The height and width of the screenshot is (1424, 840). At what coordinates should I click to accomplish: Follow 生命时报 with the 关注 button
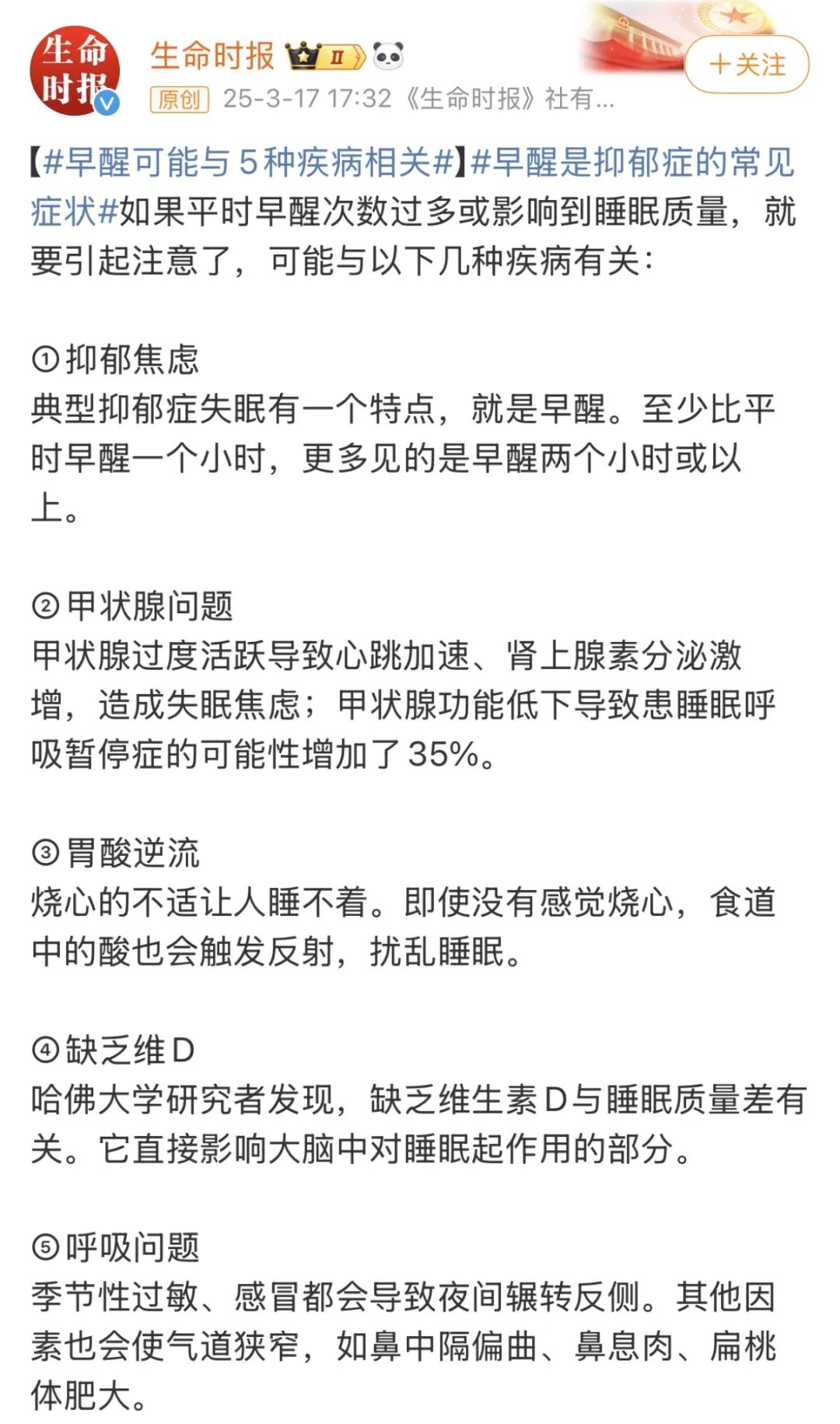coord(747,65)
